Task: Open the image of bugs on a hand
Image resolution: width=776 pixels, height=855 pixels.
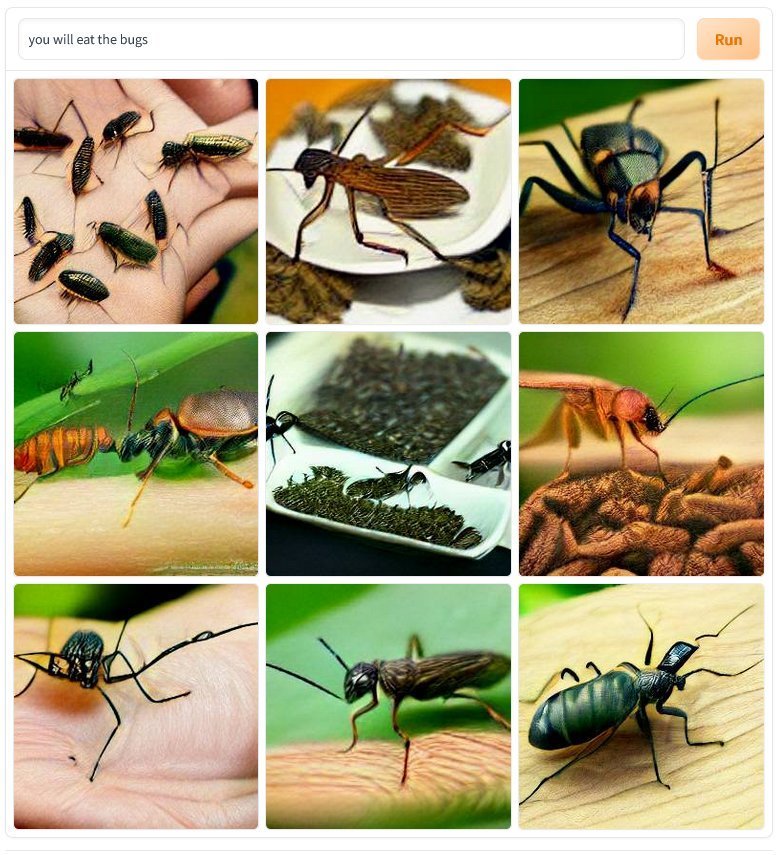Action: tap(136, 201)
